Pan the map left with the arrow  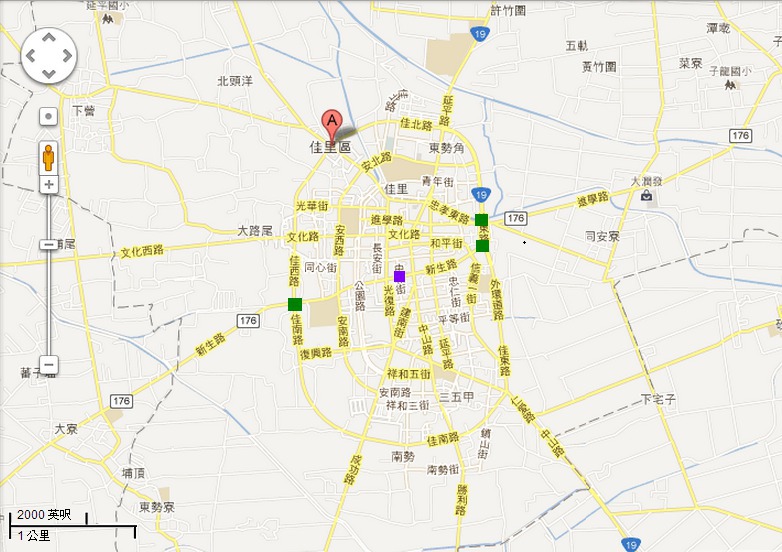(31, 55)
